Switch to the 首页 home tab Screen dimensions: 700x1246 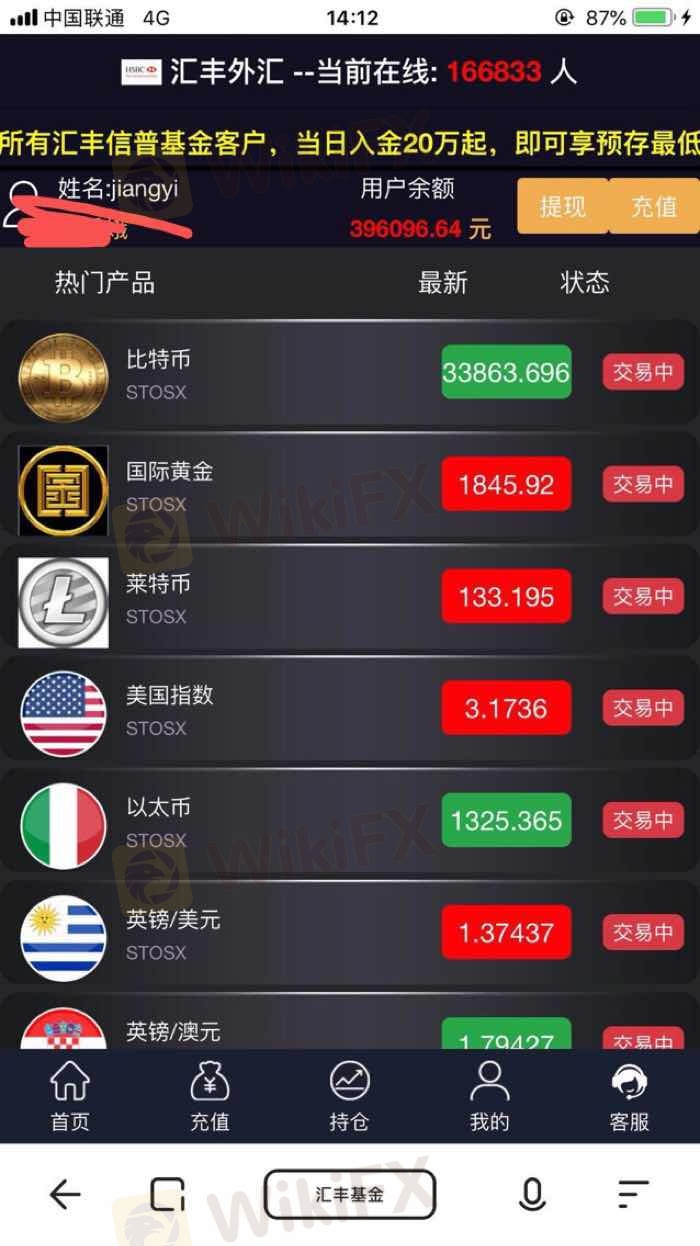70,1096
